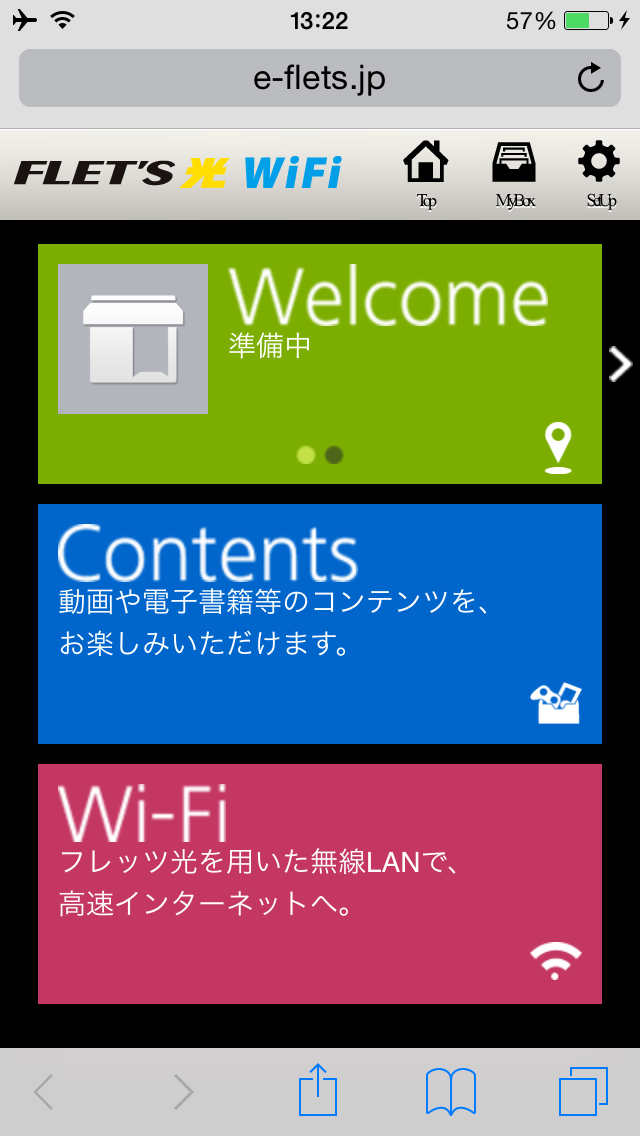Open the SetUp gear settings
Image resolution: width=640 pixels, height=1136 pixels.
click(x=600, y=173)
